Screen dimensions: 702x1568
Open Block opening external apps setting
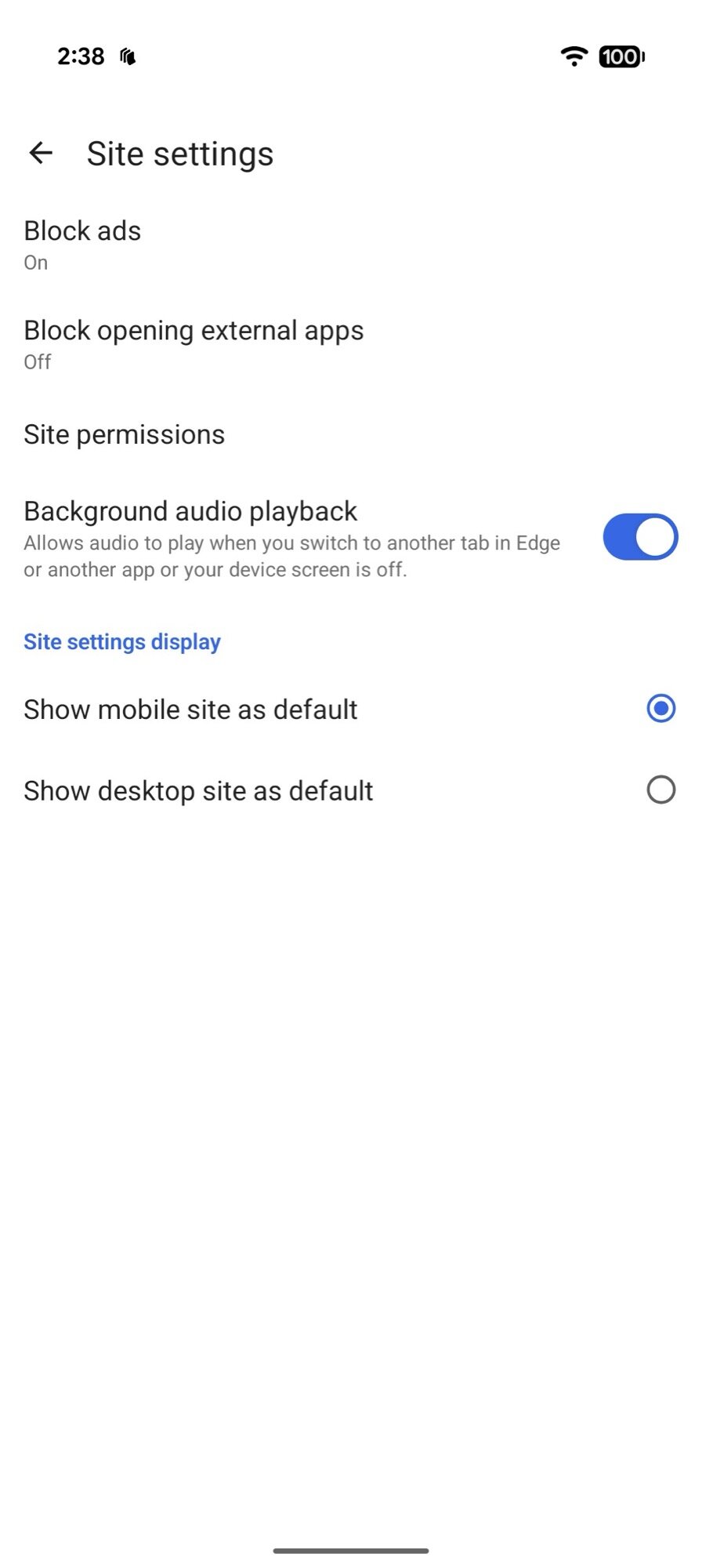(x=194, y=343)
